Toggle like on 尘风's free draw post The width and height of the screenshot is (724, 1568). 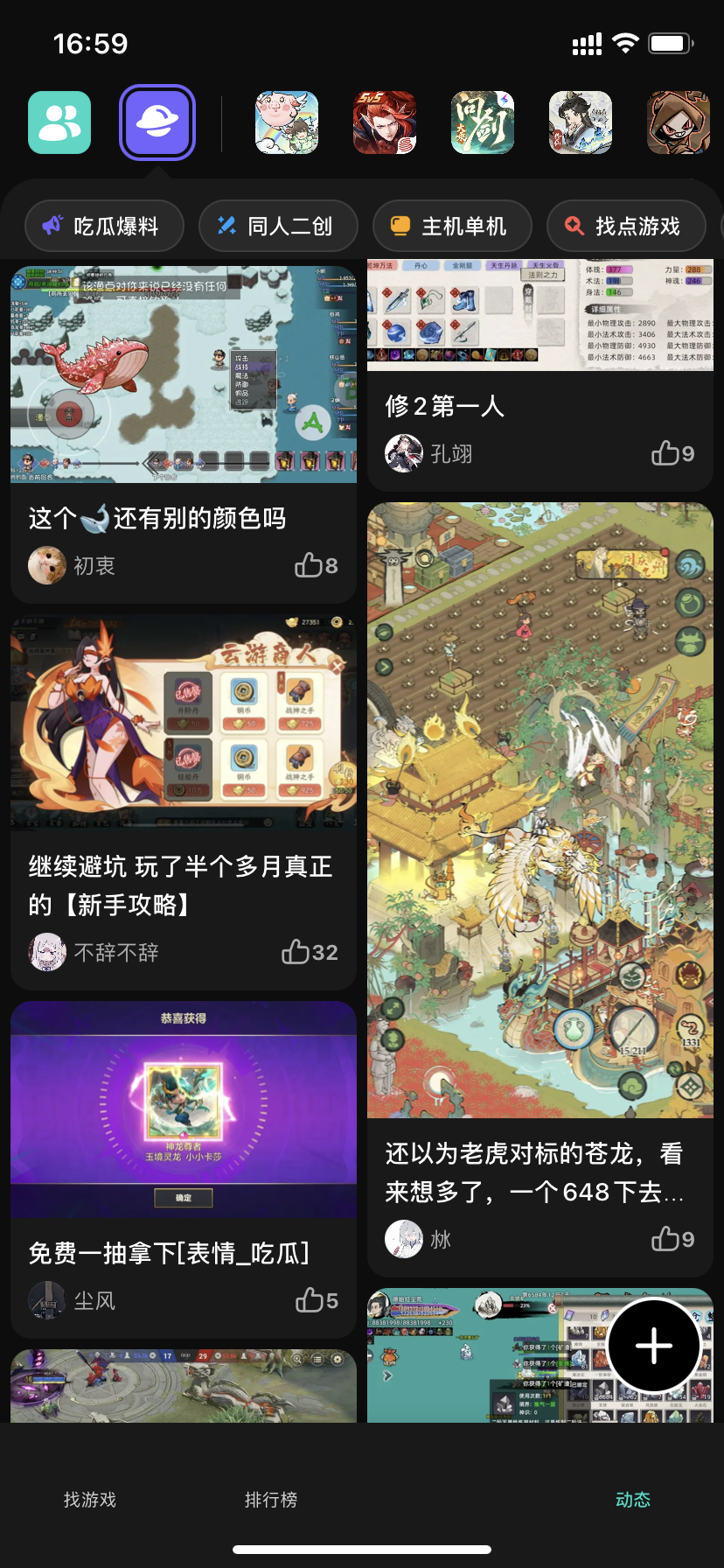(x=312, y=1301)
